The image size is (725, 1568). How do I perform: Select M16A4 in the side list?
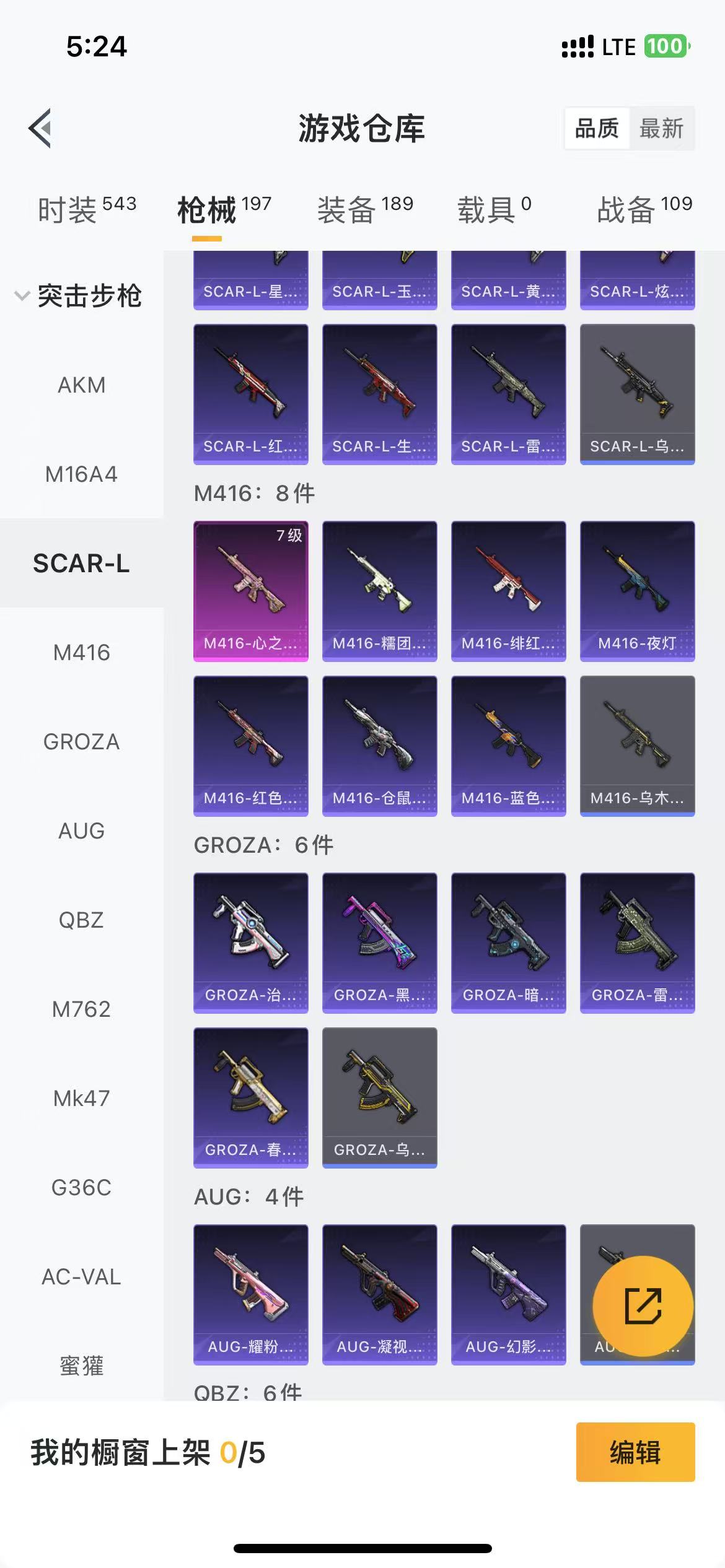[x=82, y=474]
